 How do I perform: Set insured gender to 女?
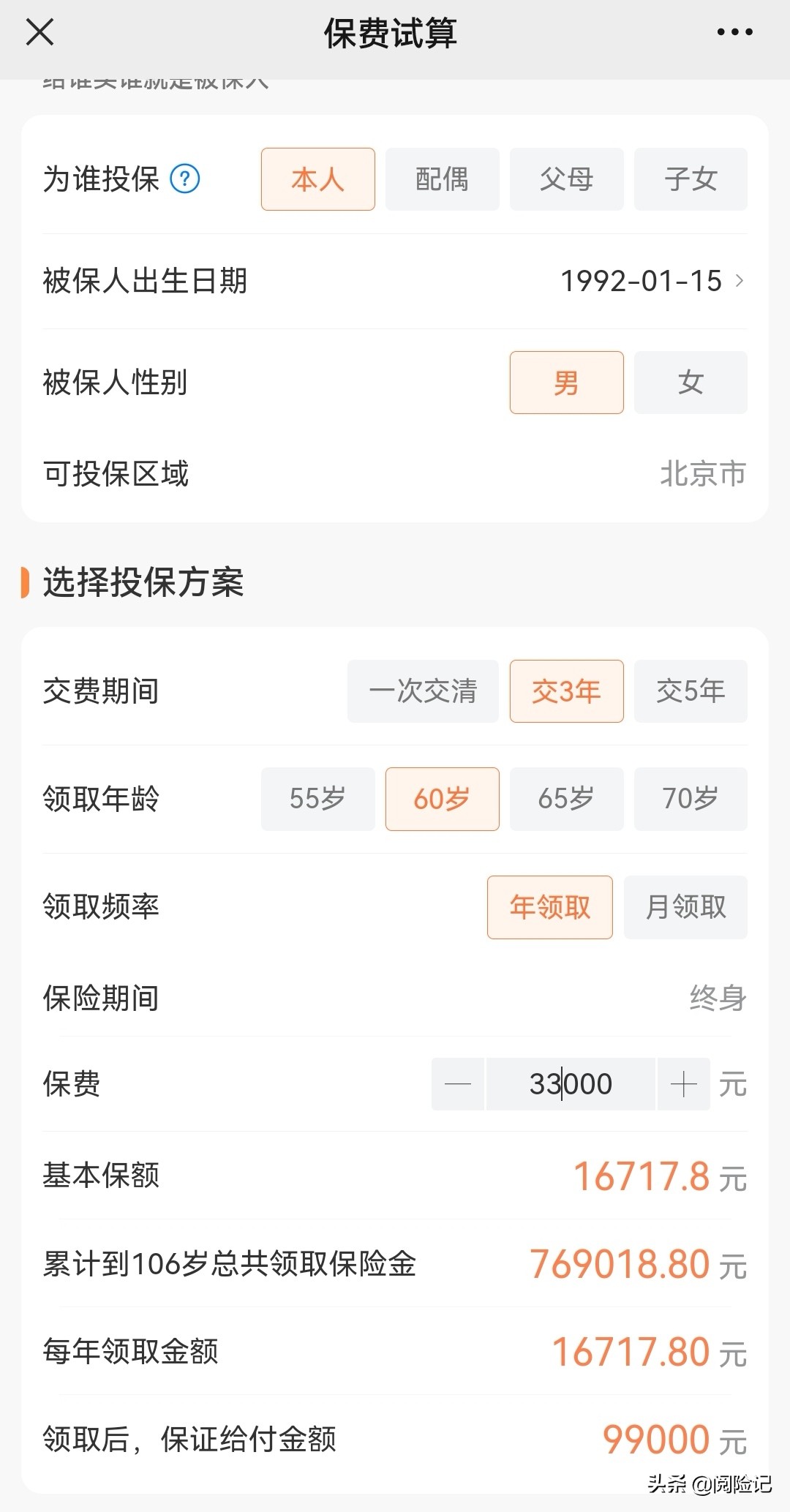click(x=691, y=383)
